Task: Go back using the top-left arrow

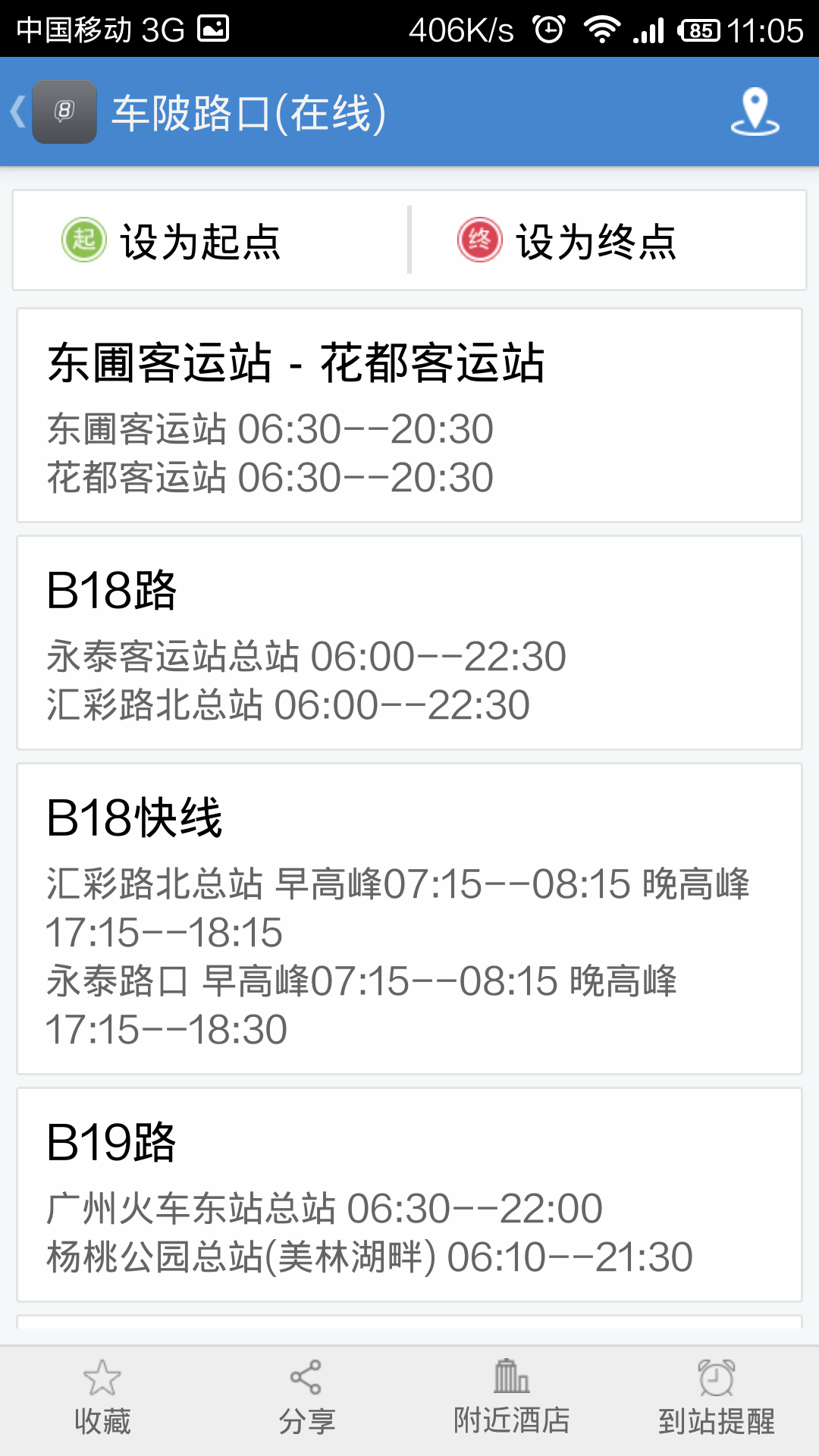Action: point(18,112)
